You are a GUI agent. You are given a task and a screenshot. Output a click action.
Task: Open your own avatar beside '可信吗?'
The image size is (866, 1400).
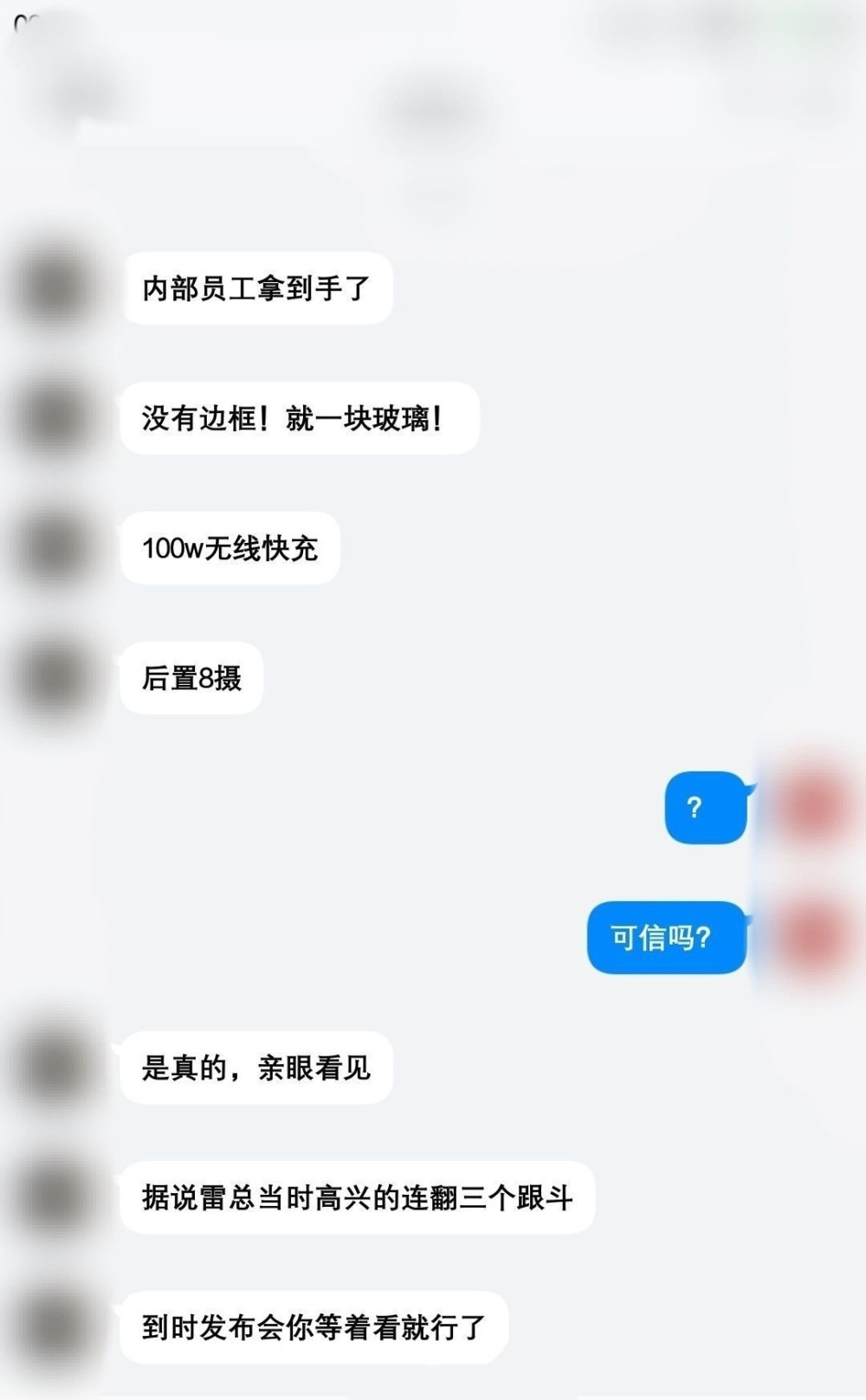811,937
